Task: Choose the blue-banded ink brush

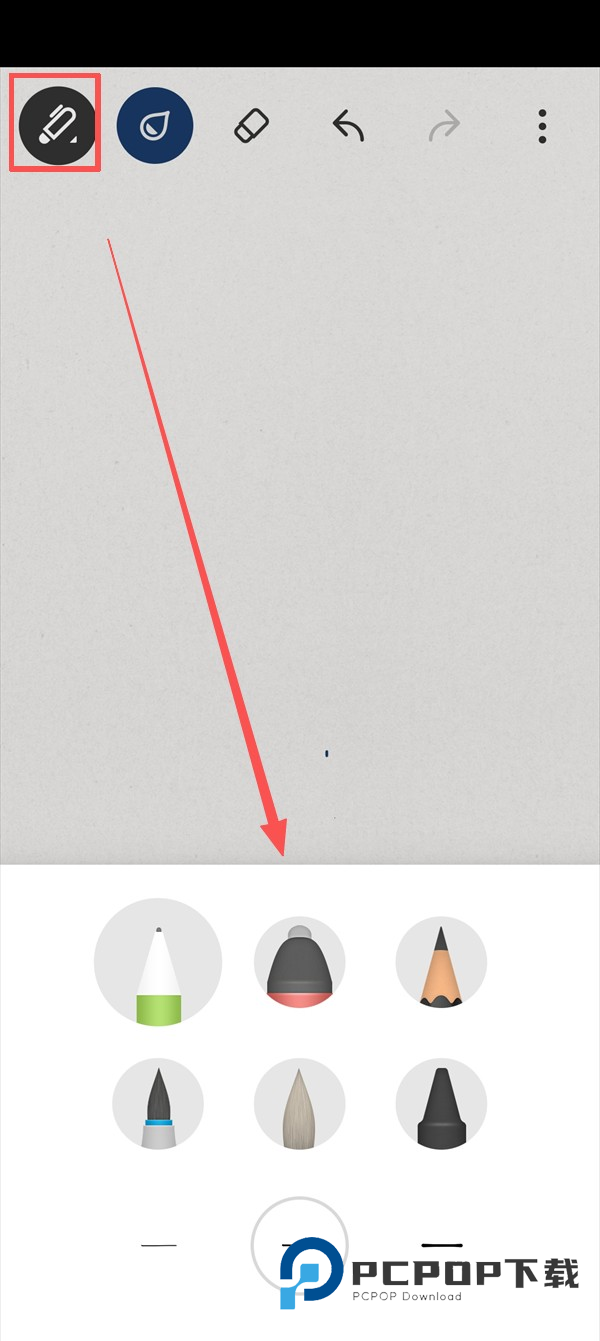Action: click(x=158, y=1104)
